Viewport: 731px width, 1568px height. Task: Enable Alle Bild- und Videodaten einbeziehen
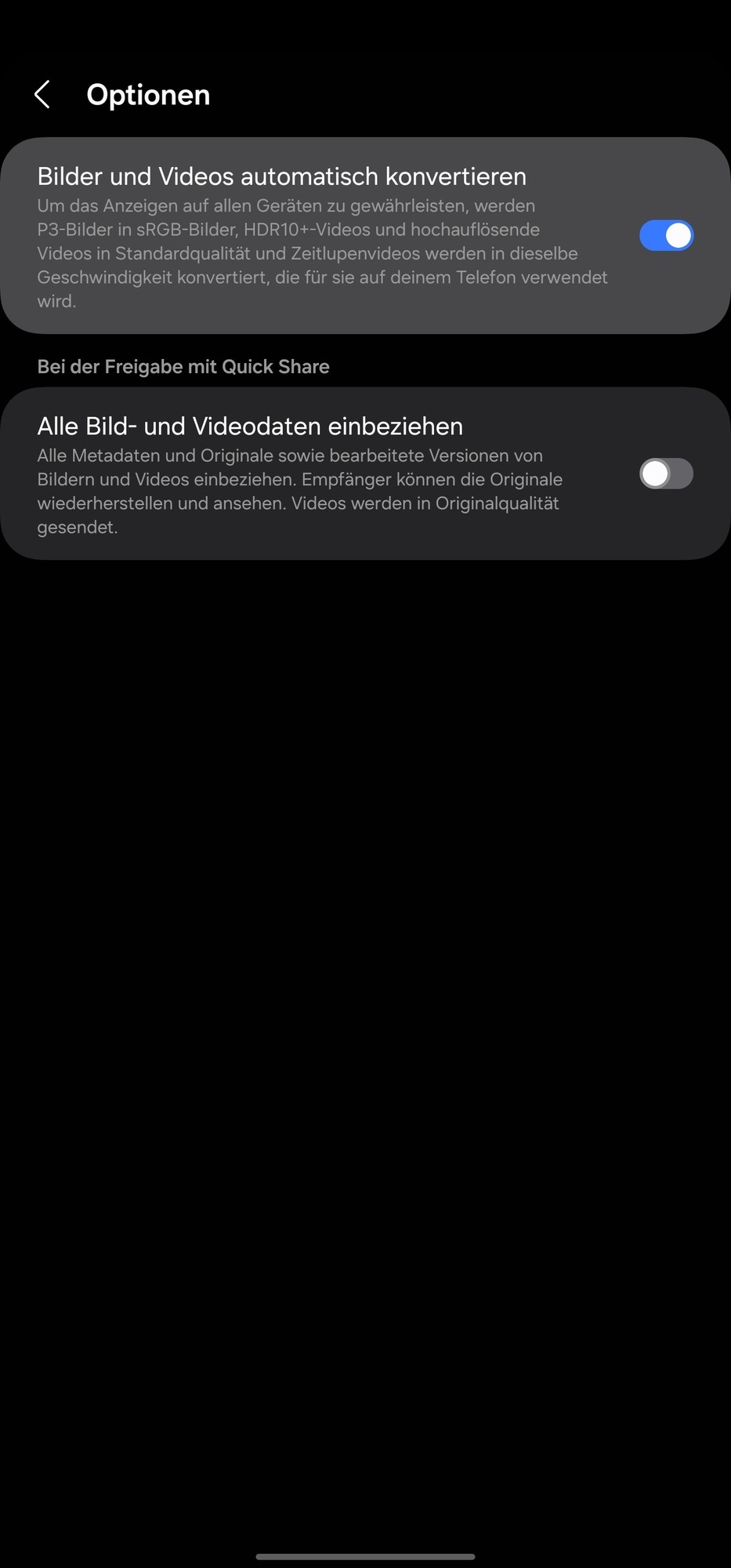point(666,474)
